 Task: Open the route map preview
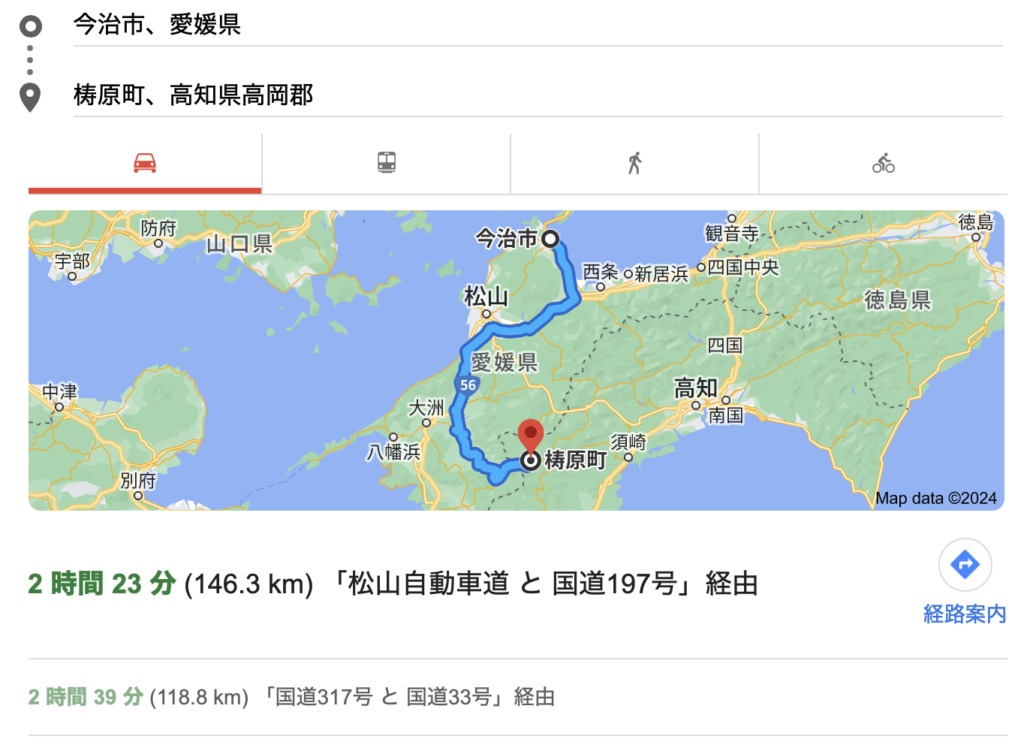(516, 360)
